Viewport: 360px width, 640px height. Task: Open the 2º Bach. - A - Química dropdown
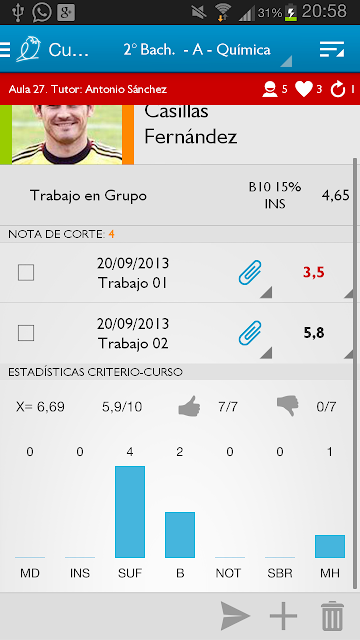(x=197, y=50)
